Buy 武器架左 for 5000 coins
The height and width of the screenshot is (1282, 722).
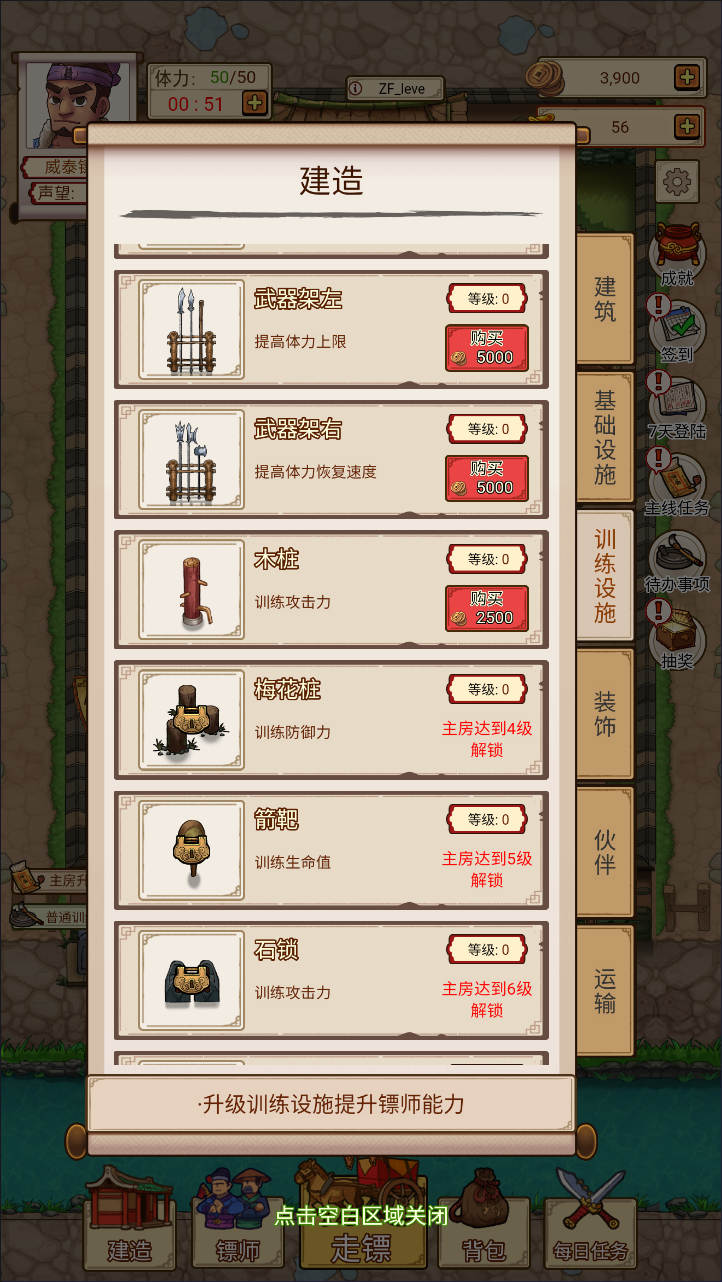487,347
